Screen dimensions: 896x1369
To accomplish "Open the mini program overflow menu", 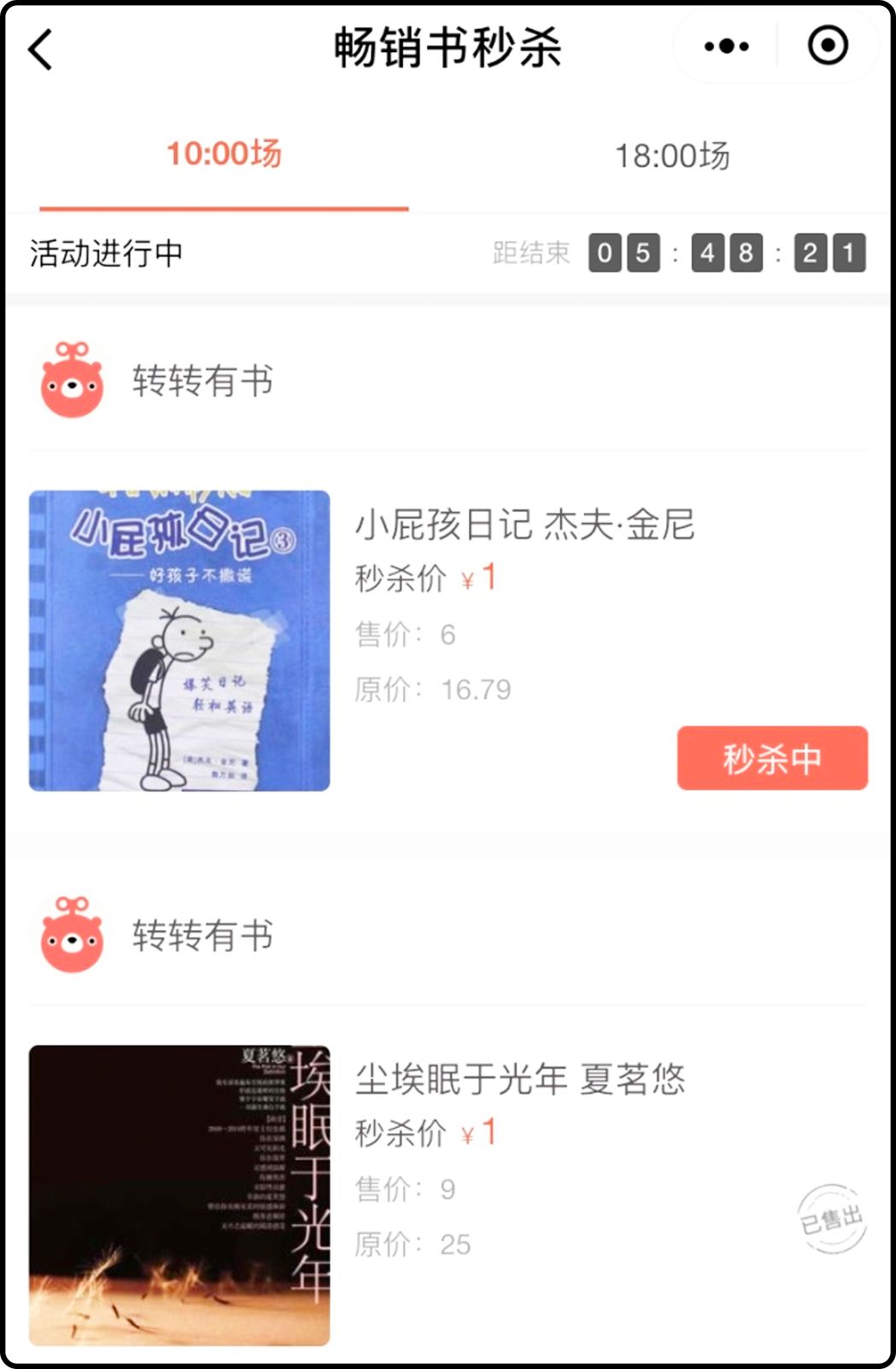I will [x=726, y=46].
